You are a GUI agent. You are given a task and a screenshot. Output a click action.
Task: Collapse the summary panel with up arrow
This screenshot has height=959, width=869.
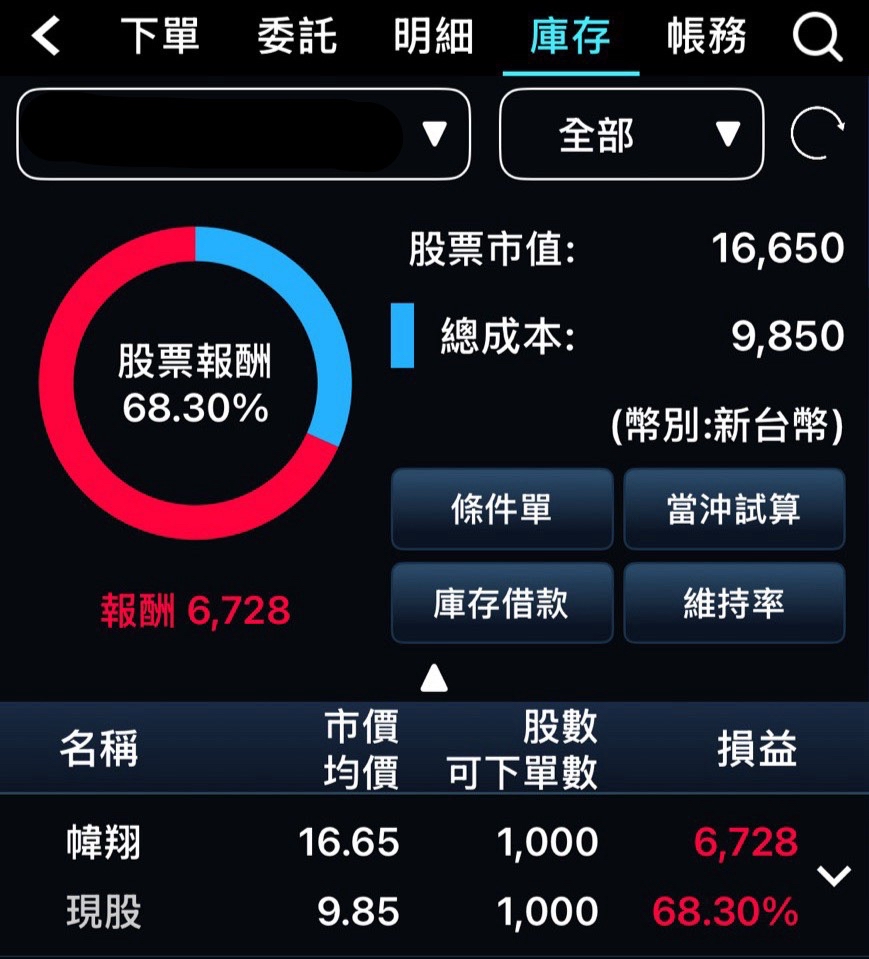coord(434,680)
